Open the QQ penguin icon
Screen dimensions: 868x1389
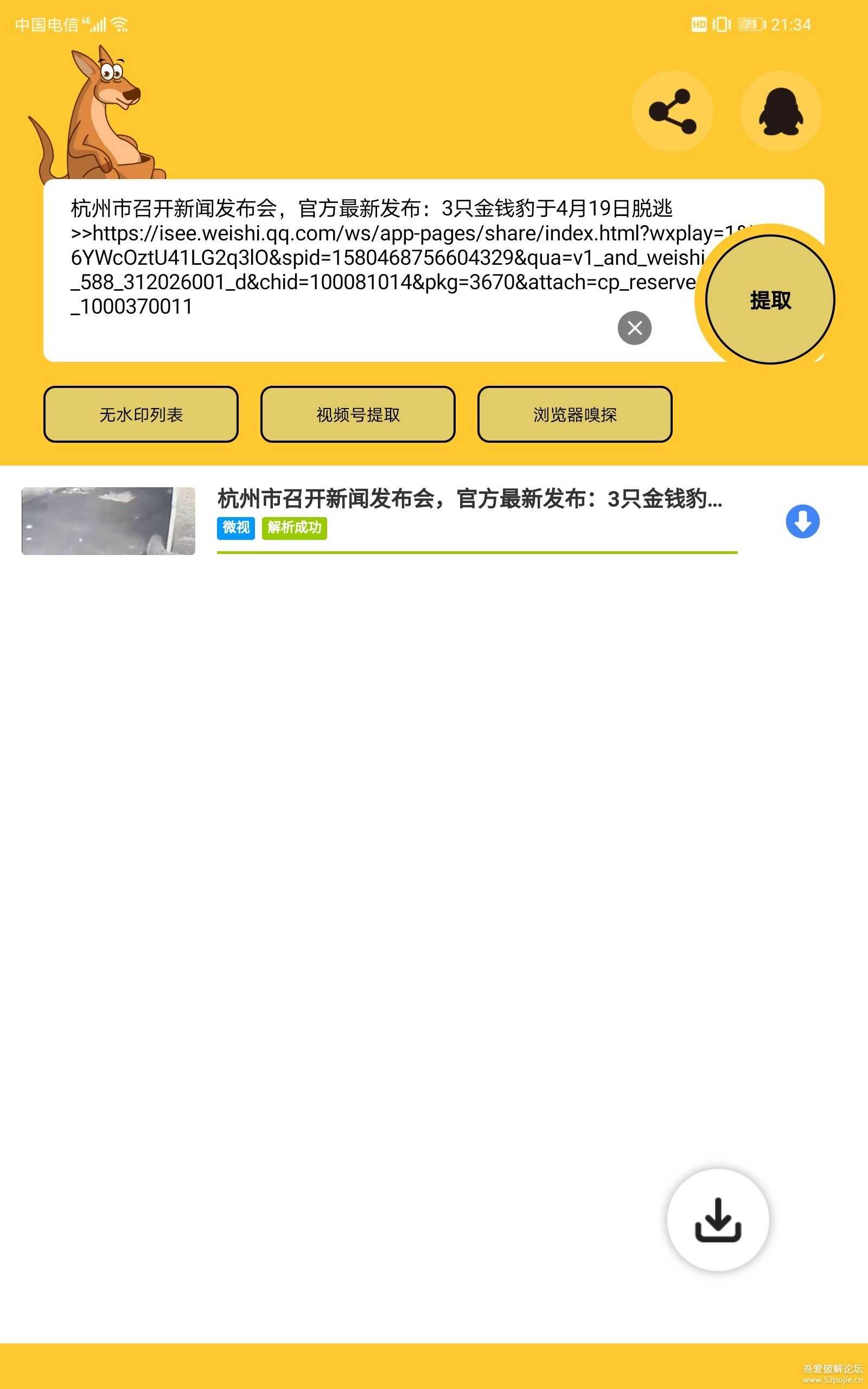(780, 111)
